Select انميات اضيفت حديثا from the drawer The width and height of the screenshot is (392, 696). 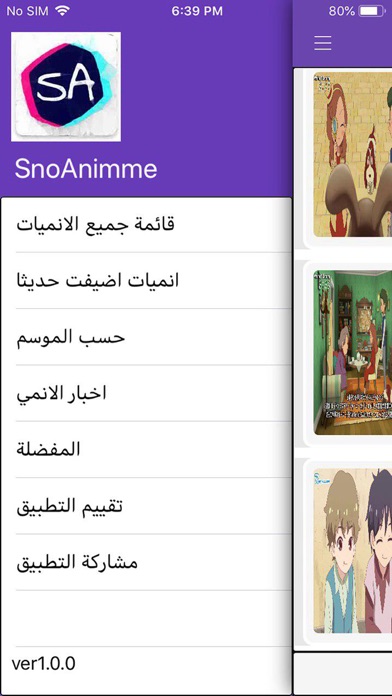coord(146,281)
